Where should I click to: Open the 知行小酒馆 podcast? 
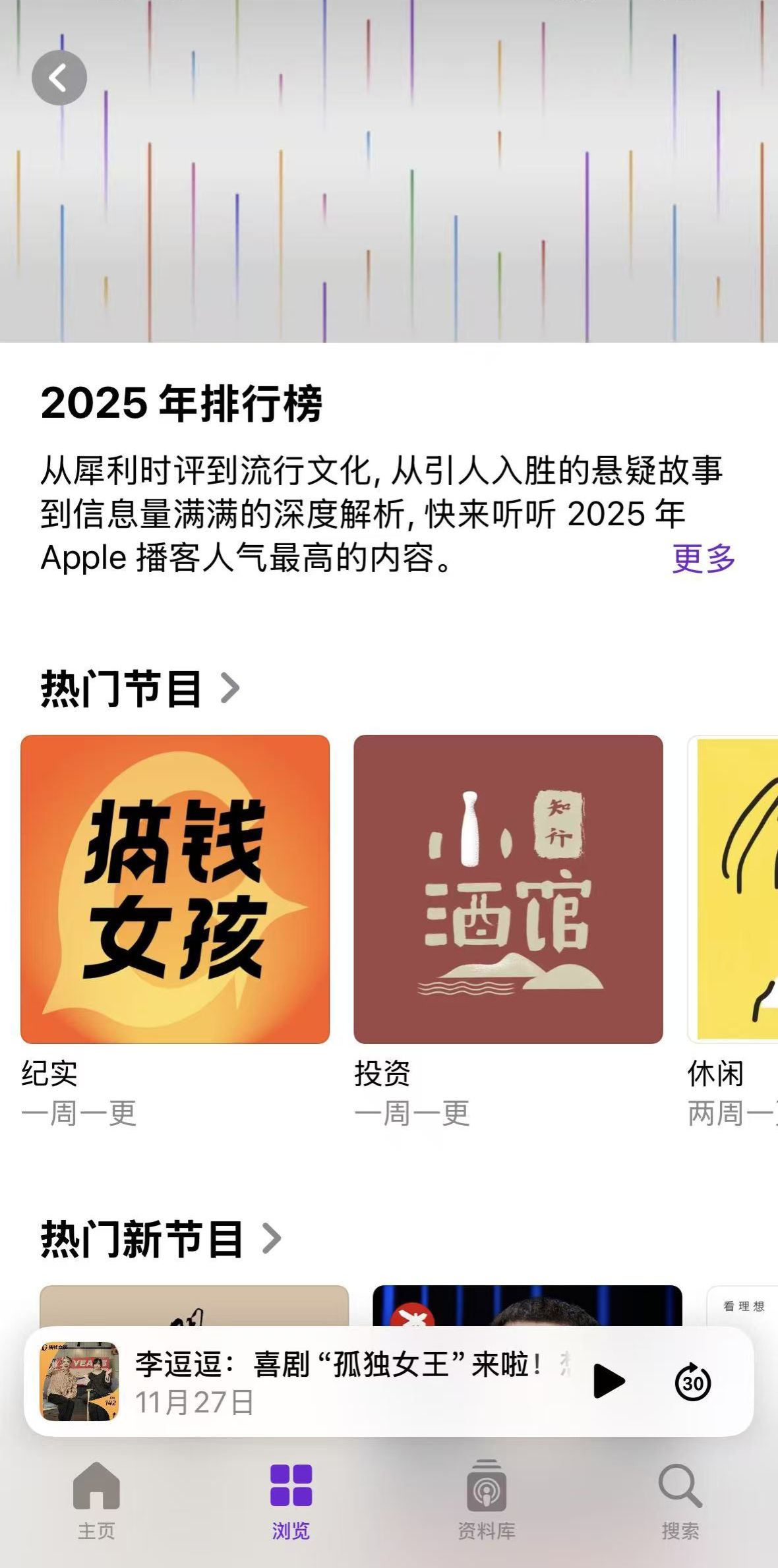point(508,889)
